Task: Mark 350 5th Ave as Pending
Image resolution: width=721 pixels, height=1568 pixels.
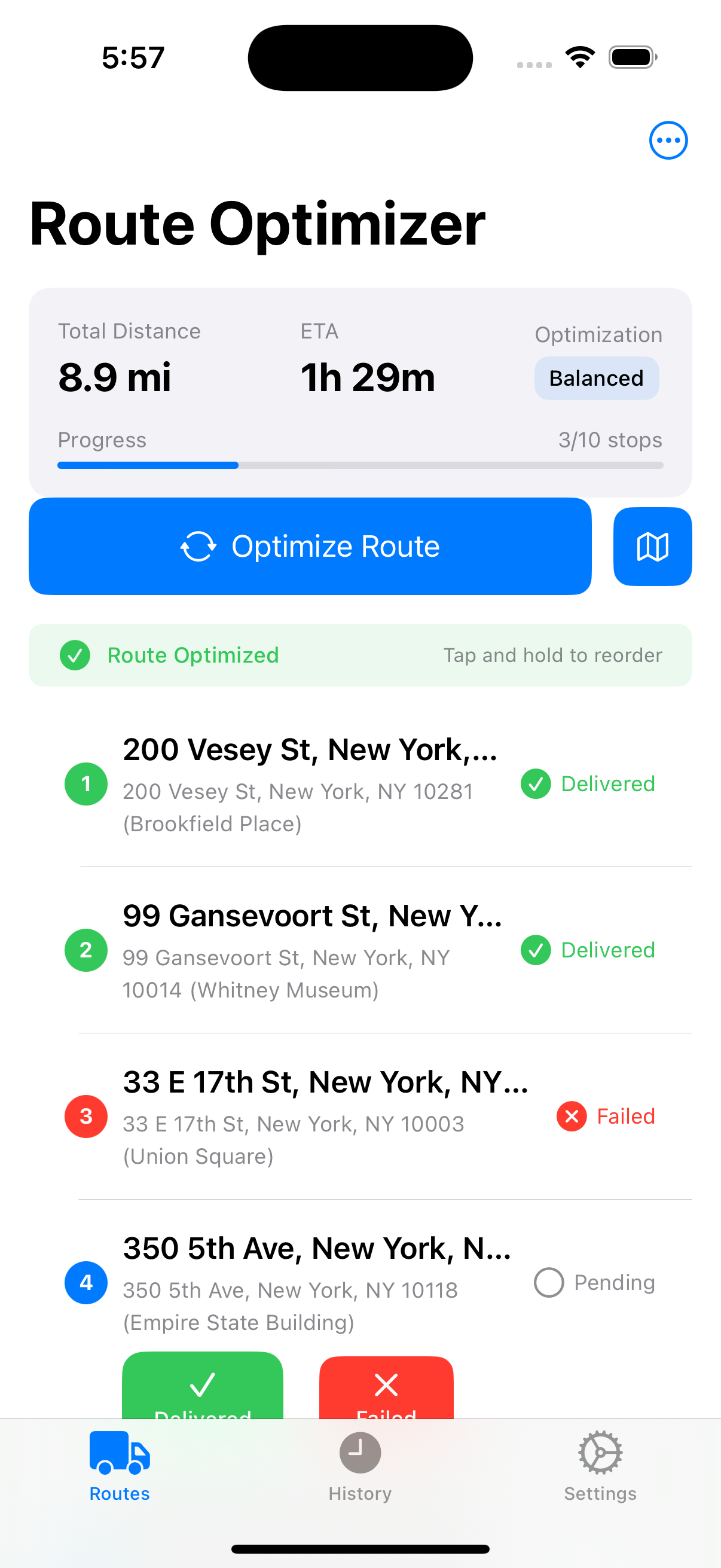Action: coord(549,1282)
